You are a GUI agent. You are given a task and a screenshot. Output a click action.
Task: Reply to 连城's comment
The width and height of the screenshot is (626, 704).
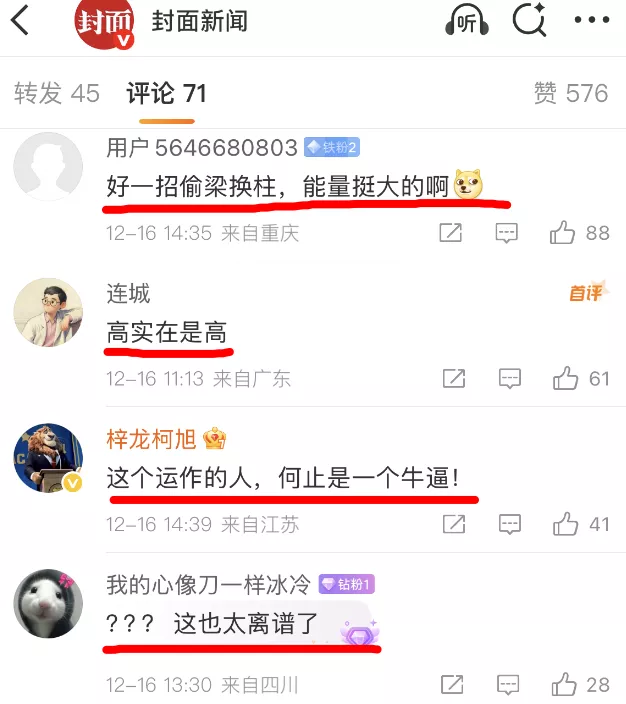point(510,379)
